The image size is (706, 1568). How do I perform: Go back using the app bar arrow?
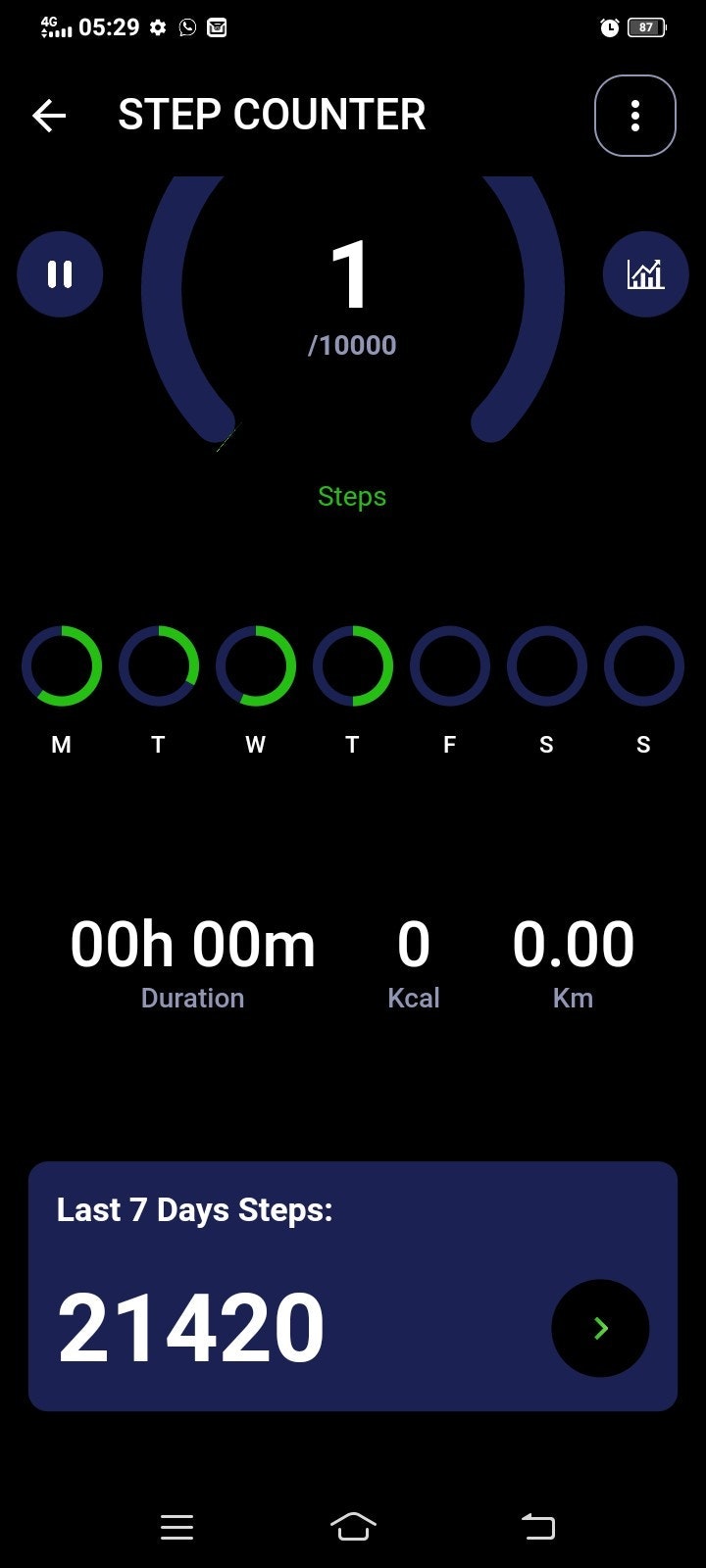[x=49, y=116]
